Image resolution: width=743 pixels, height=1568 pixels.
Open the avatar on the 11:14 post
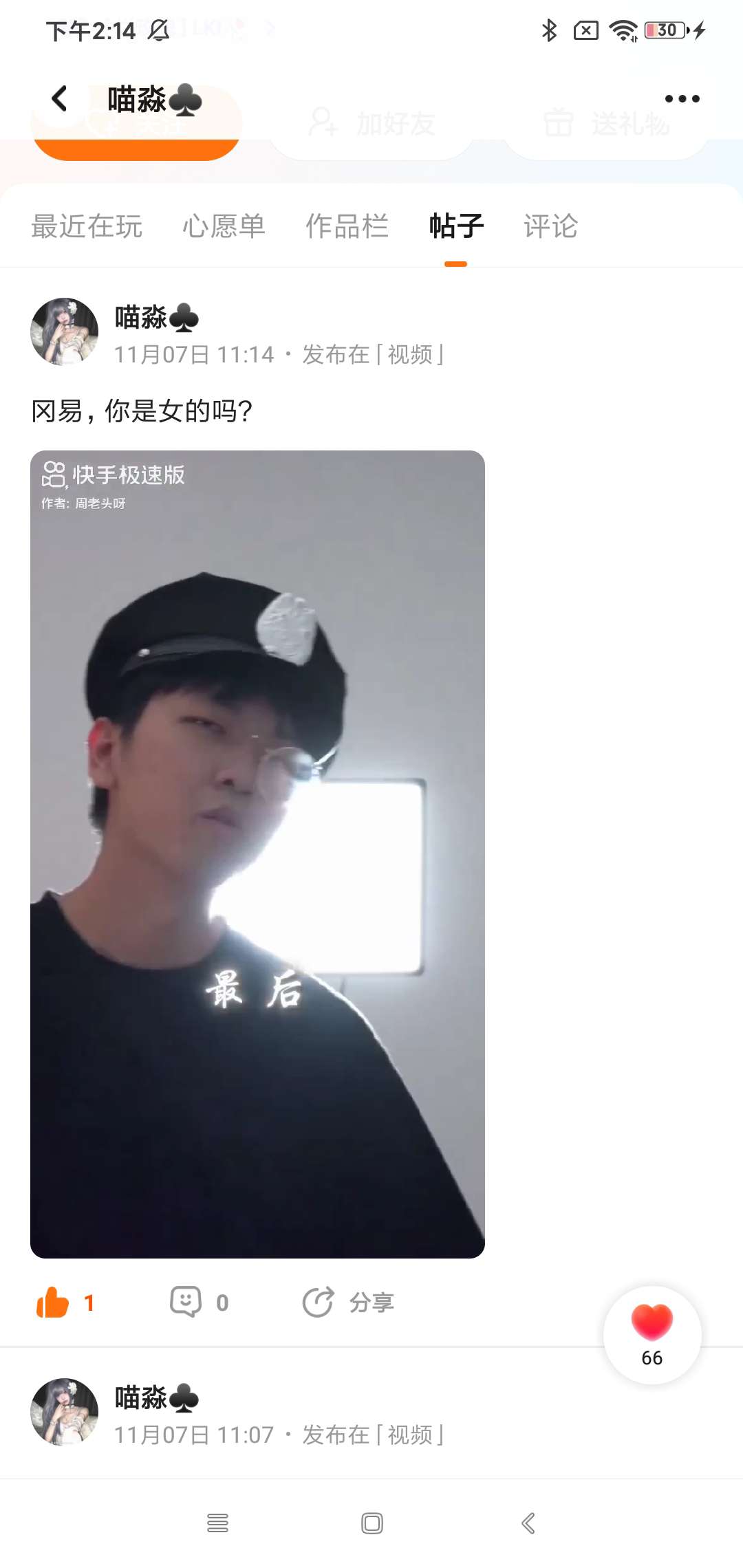[65, 331]
